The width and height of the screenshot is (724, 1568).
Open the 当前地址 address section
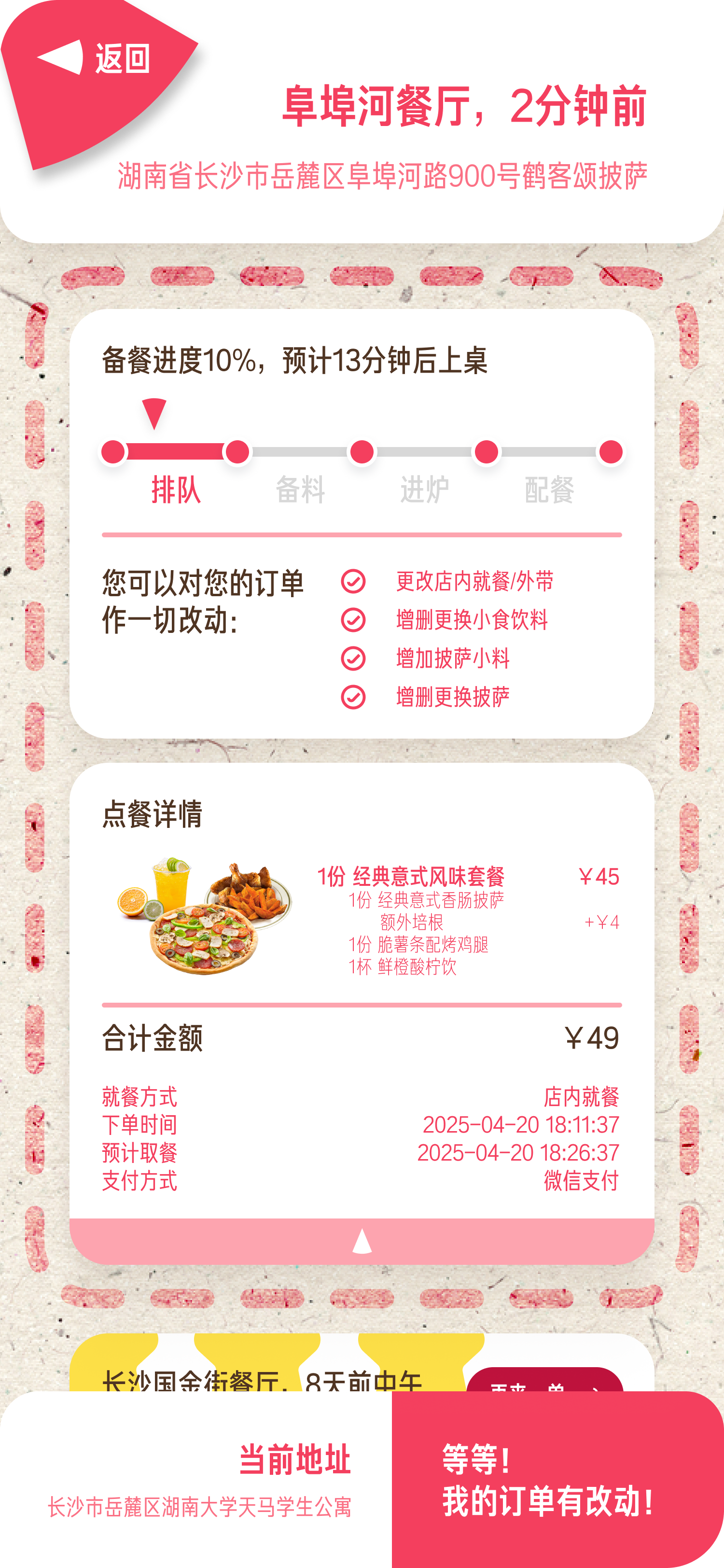coord(196,1479)
